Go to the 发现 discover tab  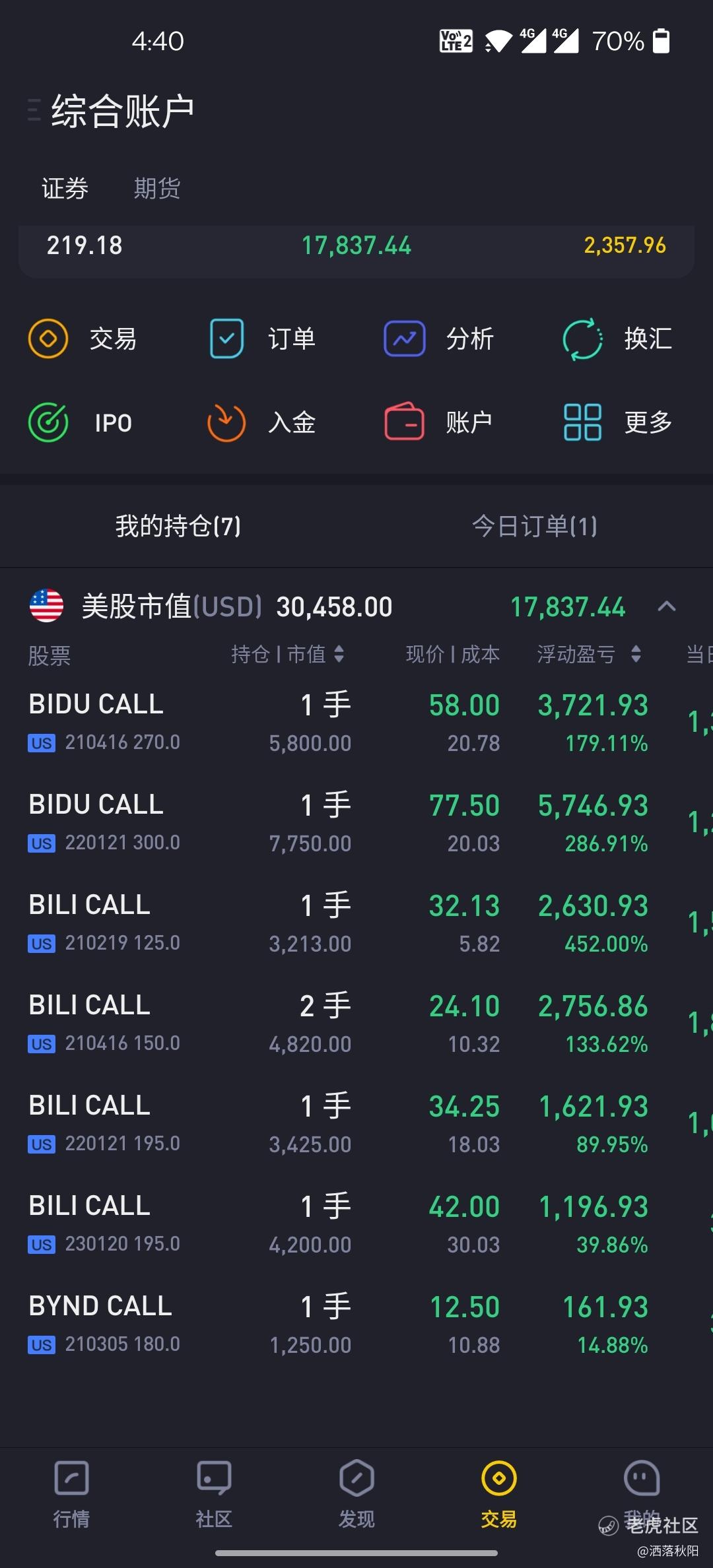[356, 1494]
